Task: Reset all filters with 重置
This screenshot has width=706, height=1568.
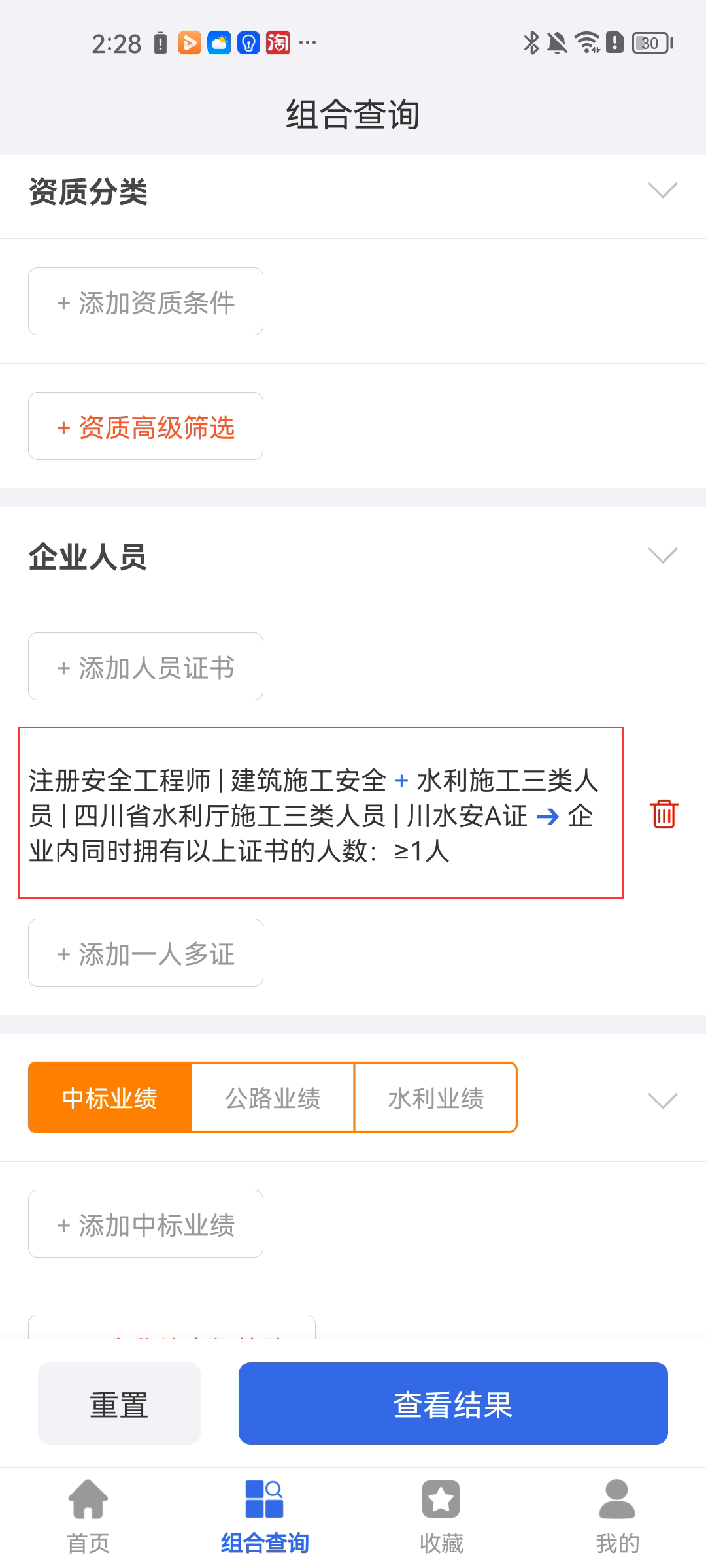Action: [119, 1403]
